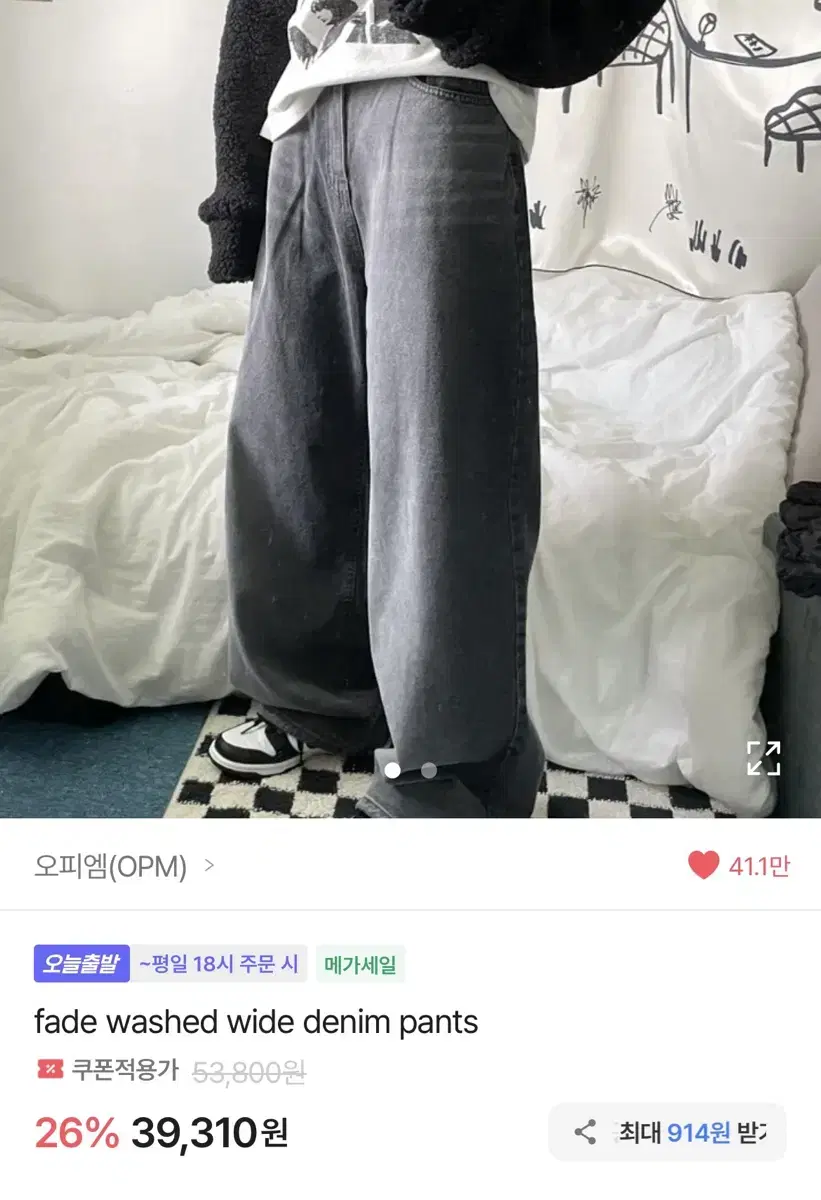Click product title fade washed wide denim pants

click(x=256, y=1022)
